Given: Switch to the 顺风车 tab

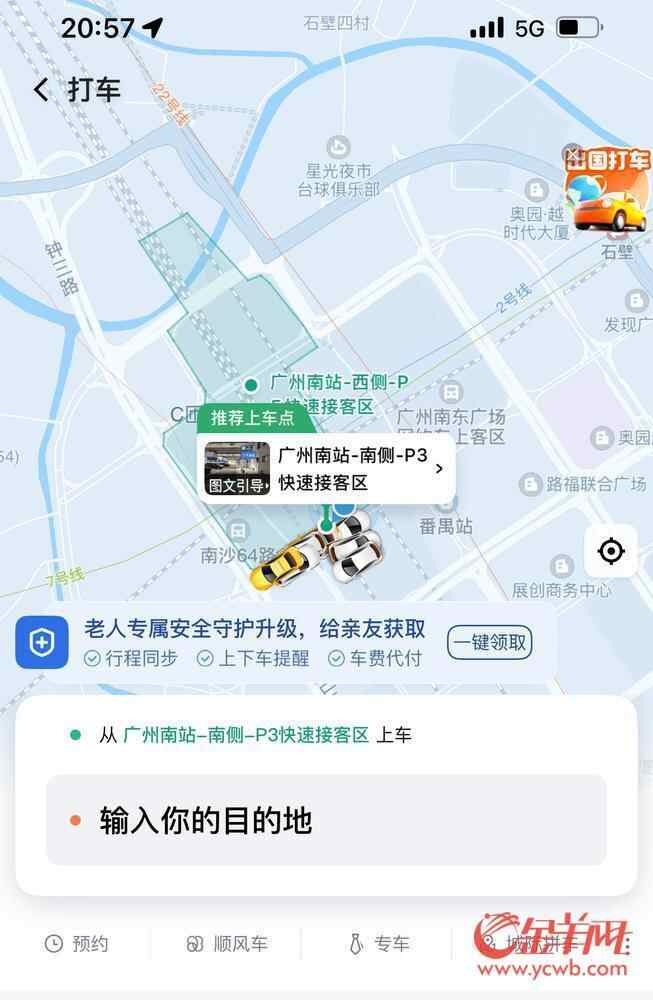Looking at the screenshot, I should coord(228,943).
